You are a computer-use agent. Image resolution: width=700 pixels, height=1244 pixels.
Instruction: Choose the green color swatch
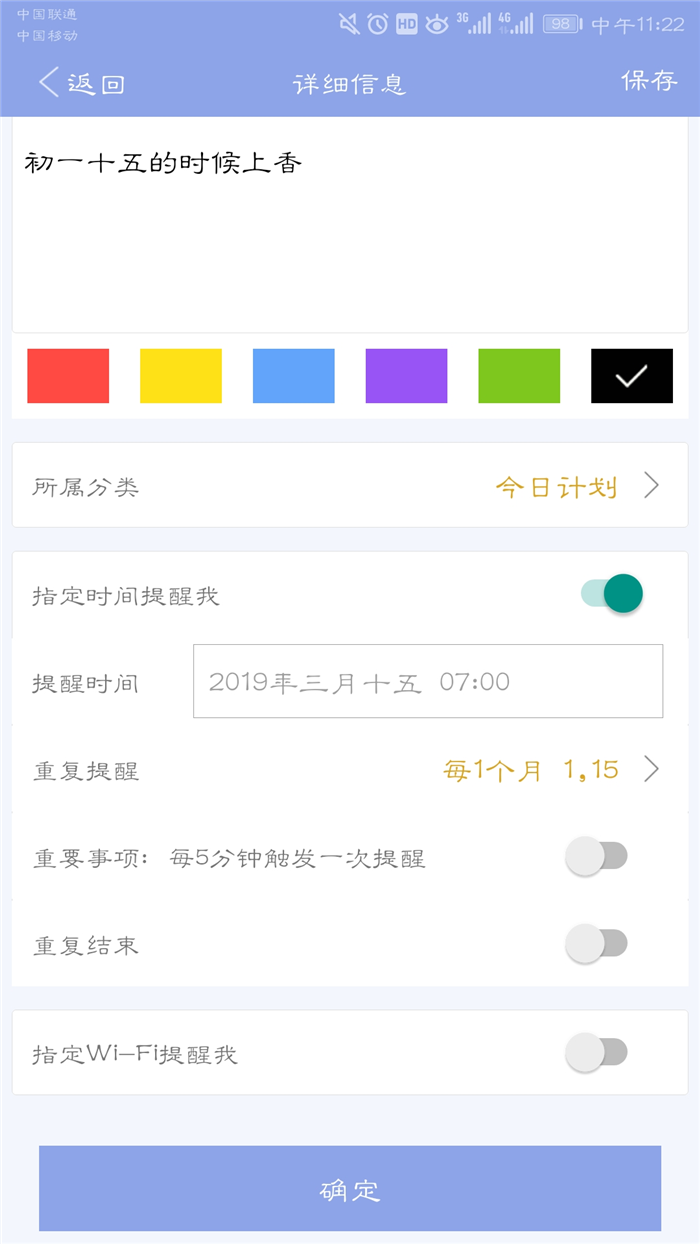519,376
